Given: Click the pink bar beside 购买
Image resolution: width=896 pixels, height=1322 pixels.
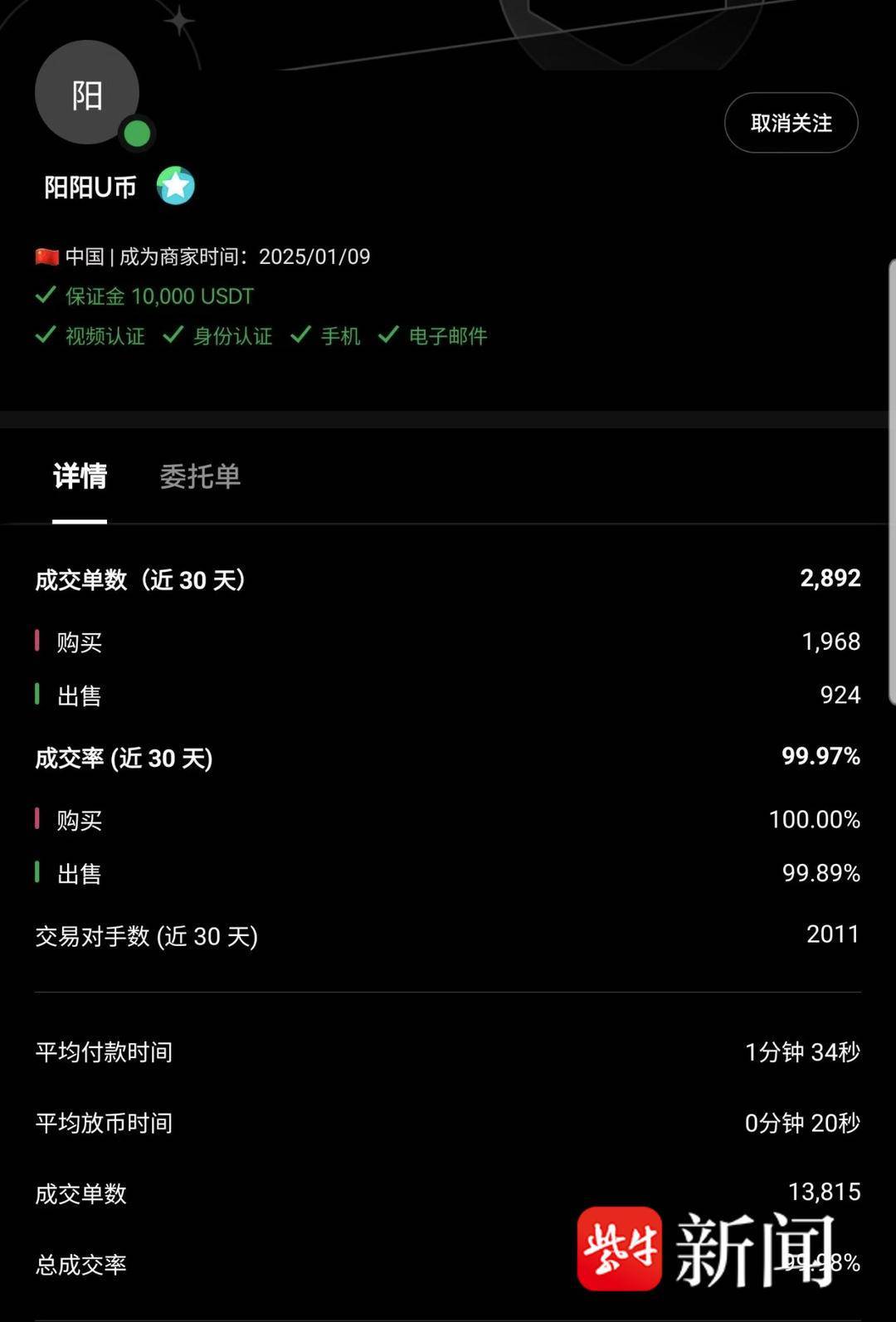Looking at the screenshot, I should [37, 641].
